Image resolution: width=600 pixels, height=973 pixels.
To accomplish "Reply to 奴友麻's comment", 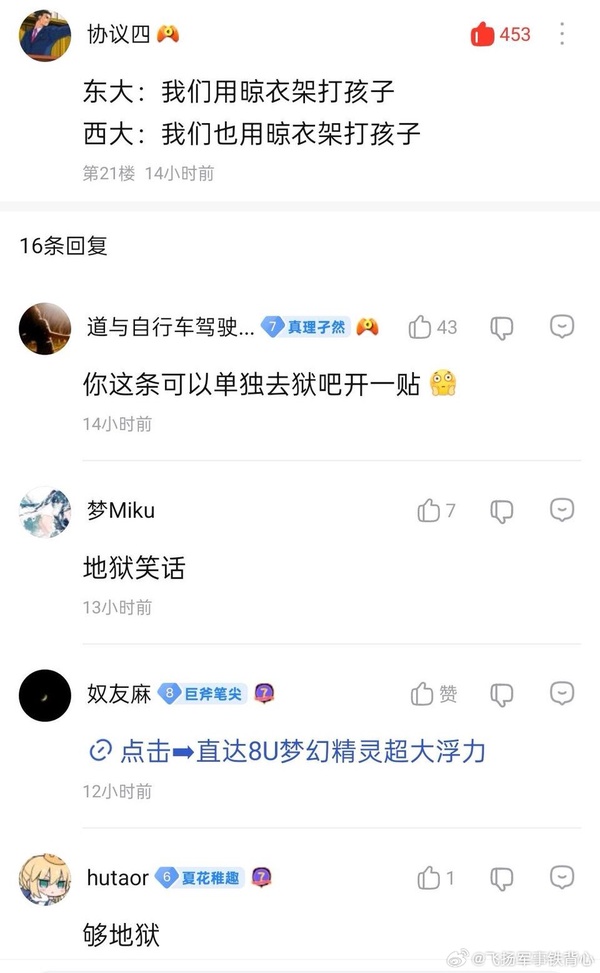I will (562, 694).
